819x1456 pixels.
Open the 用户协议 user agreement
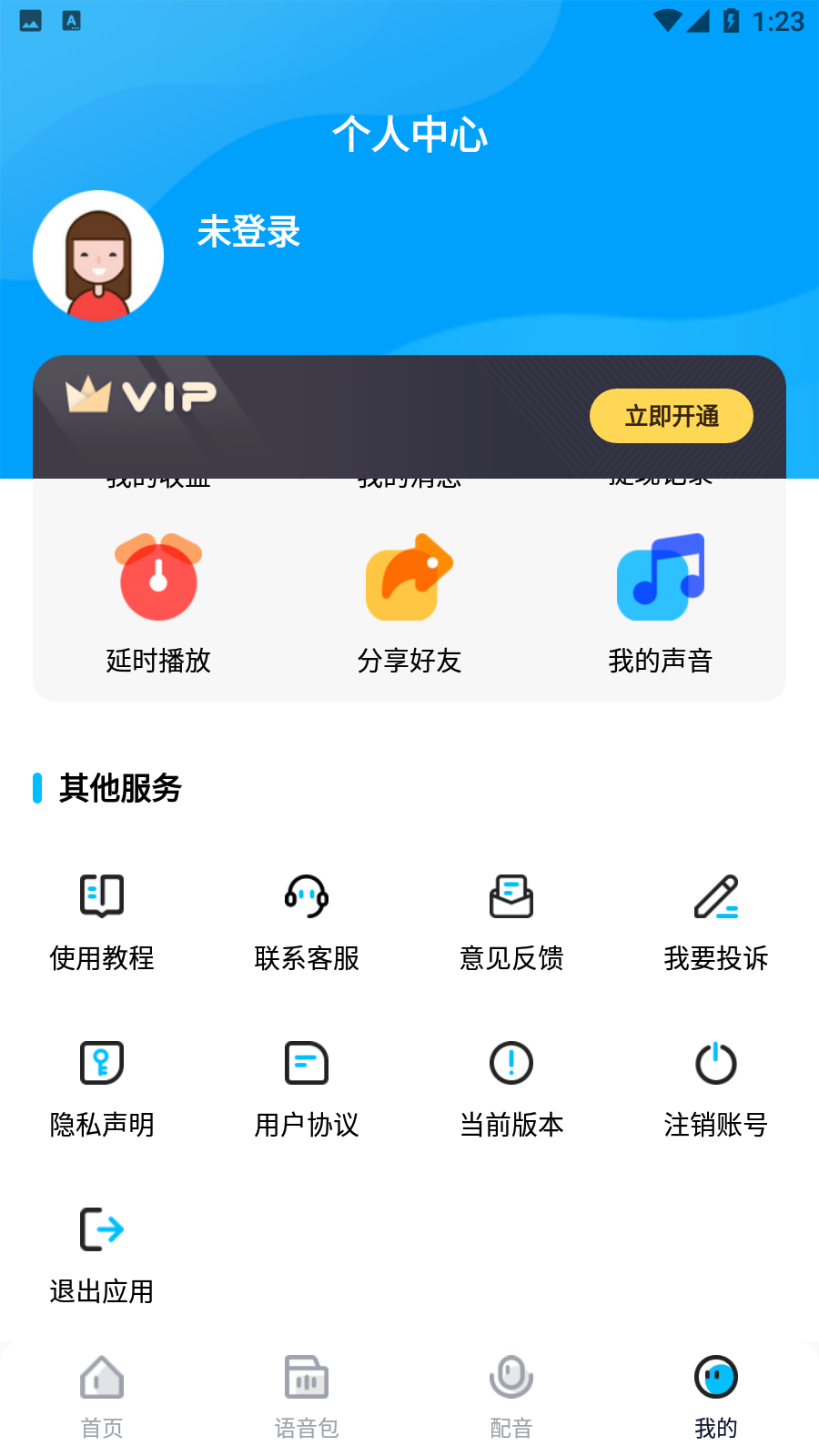tap(307, 1087)
